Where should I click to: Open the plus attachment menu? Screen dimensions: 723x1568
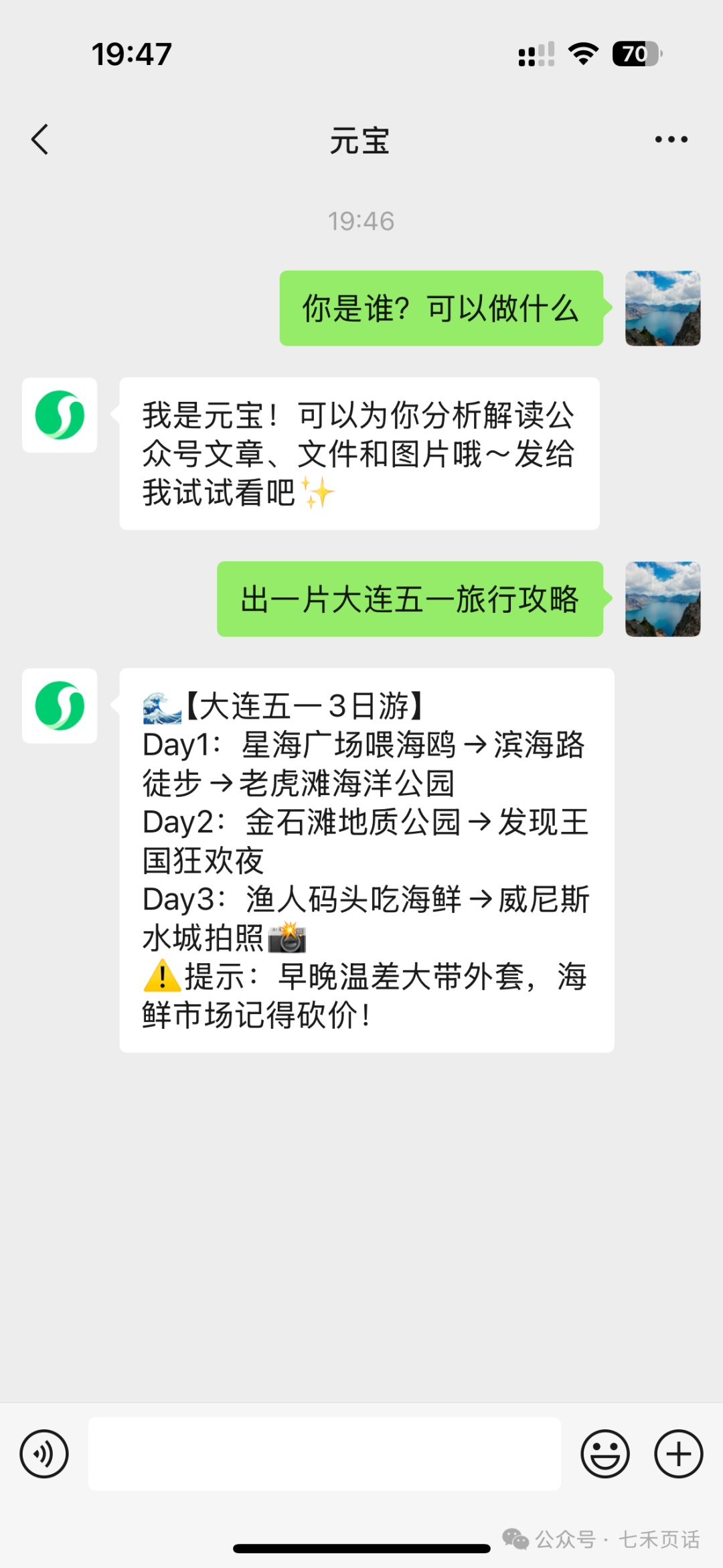click(678, 1453)
